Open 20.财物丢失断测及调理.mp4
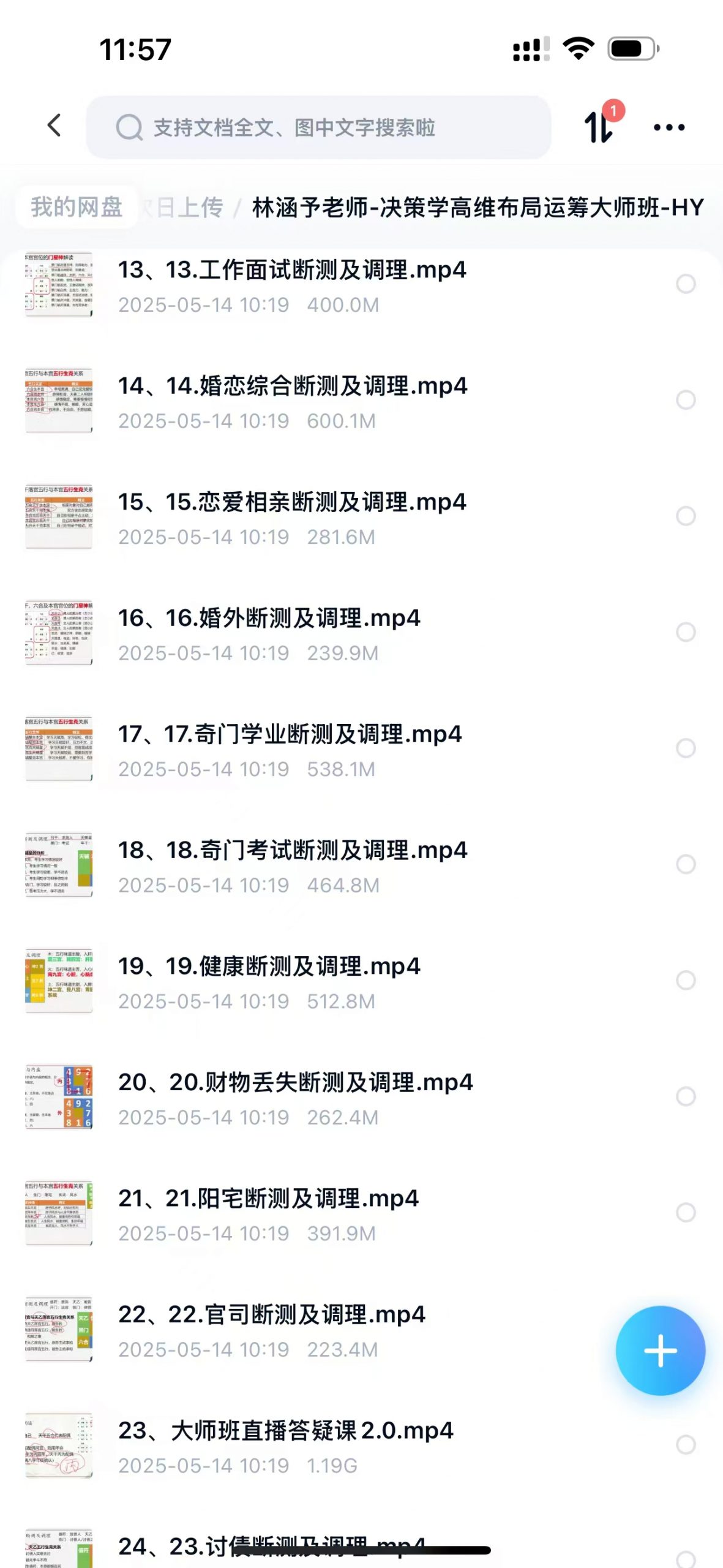 point(296,1083)
